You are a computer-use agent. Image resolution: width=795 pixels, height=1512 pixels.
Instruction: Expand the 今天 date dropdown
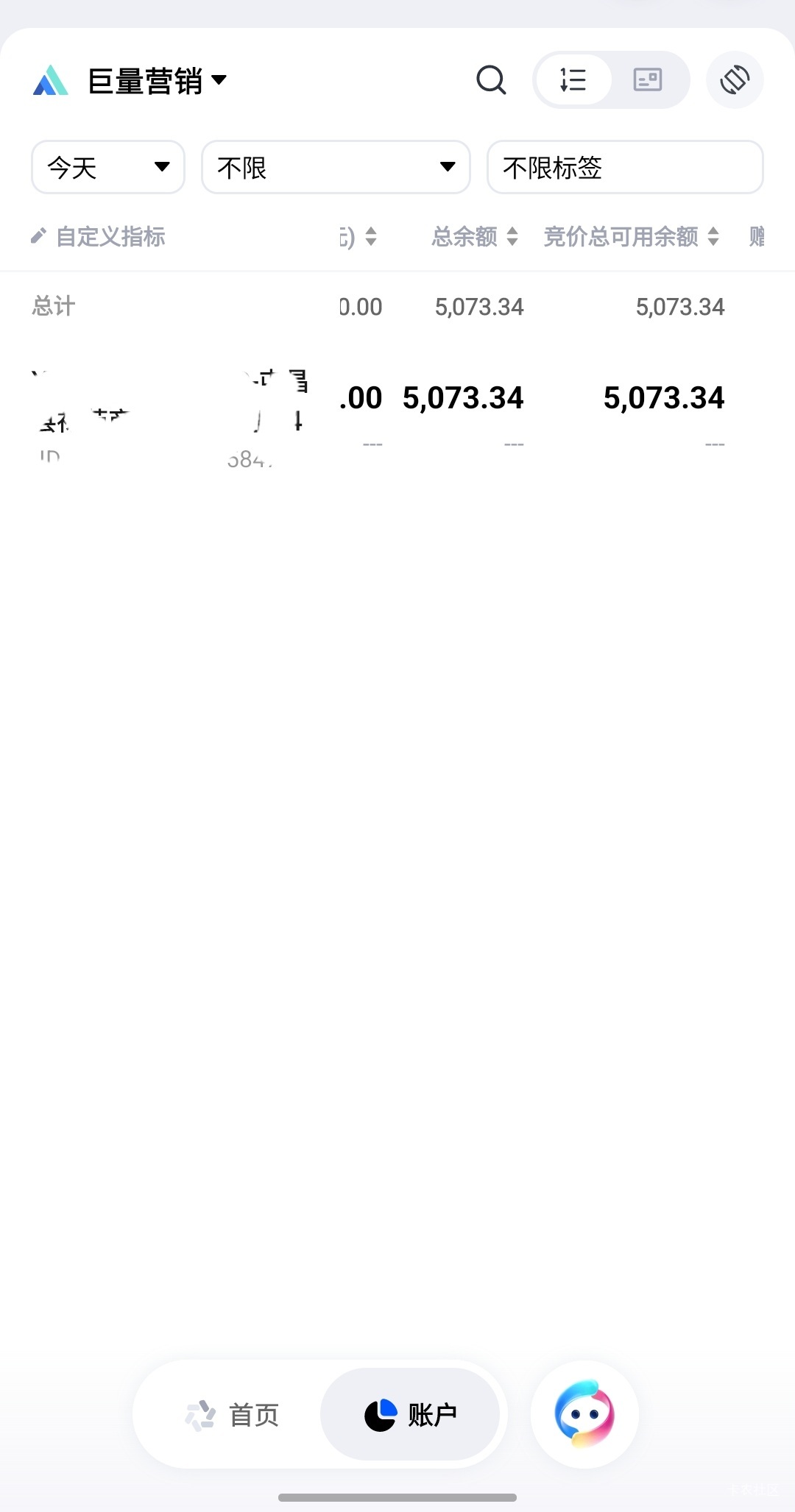pyautogui.click(x=108, y=167)
